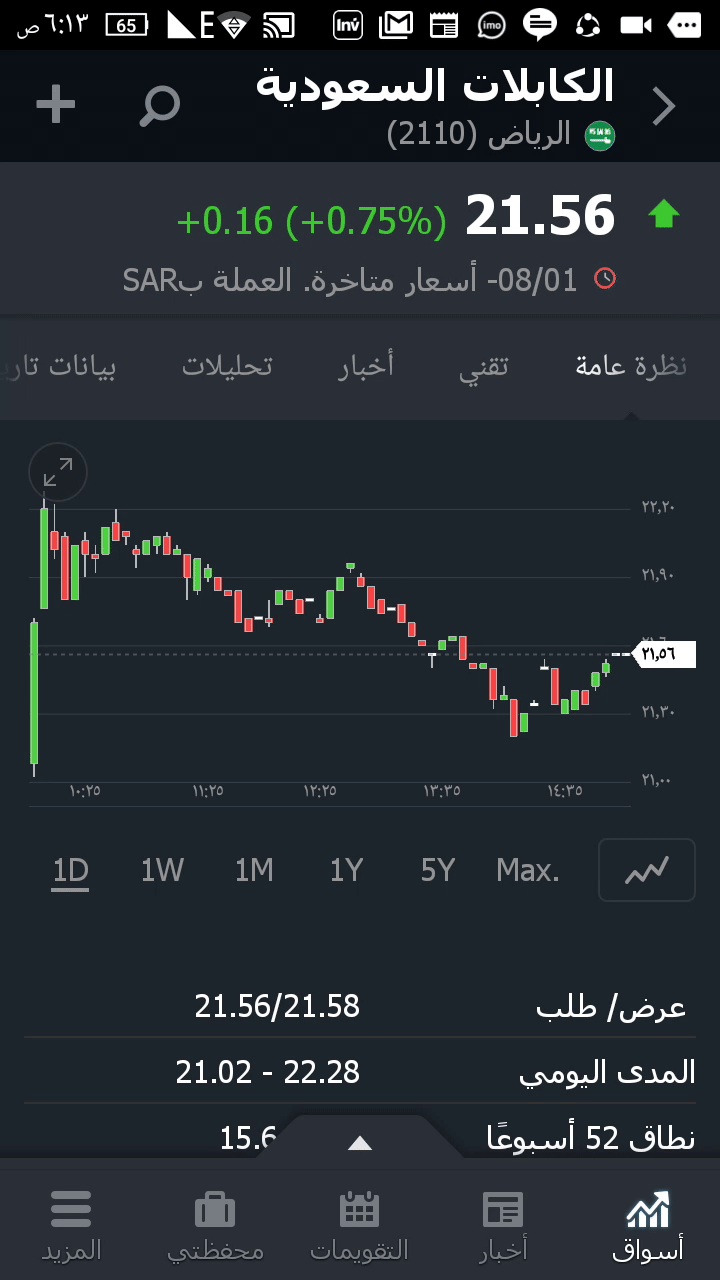Image resolution: width=720 pixels, height=1280 pixels.
Task: Switch to the تقني tab
Action: [484, 366]
